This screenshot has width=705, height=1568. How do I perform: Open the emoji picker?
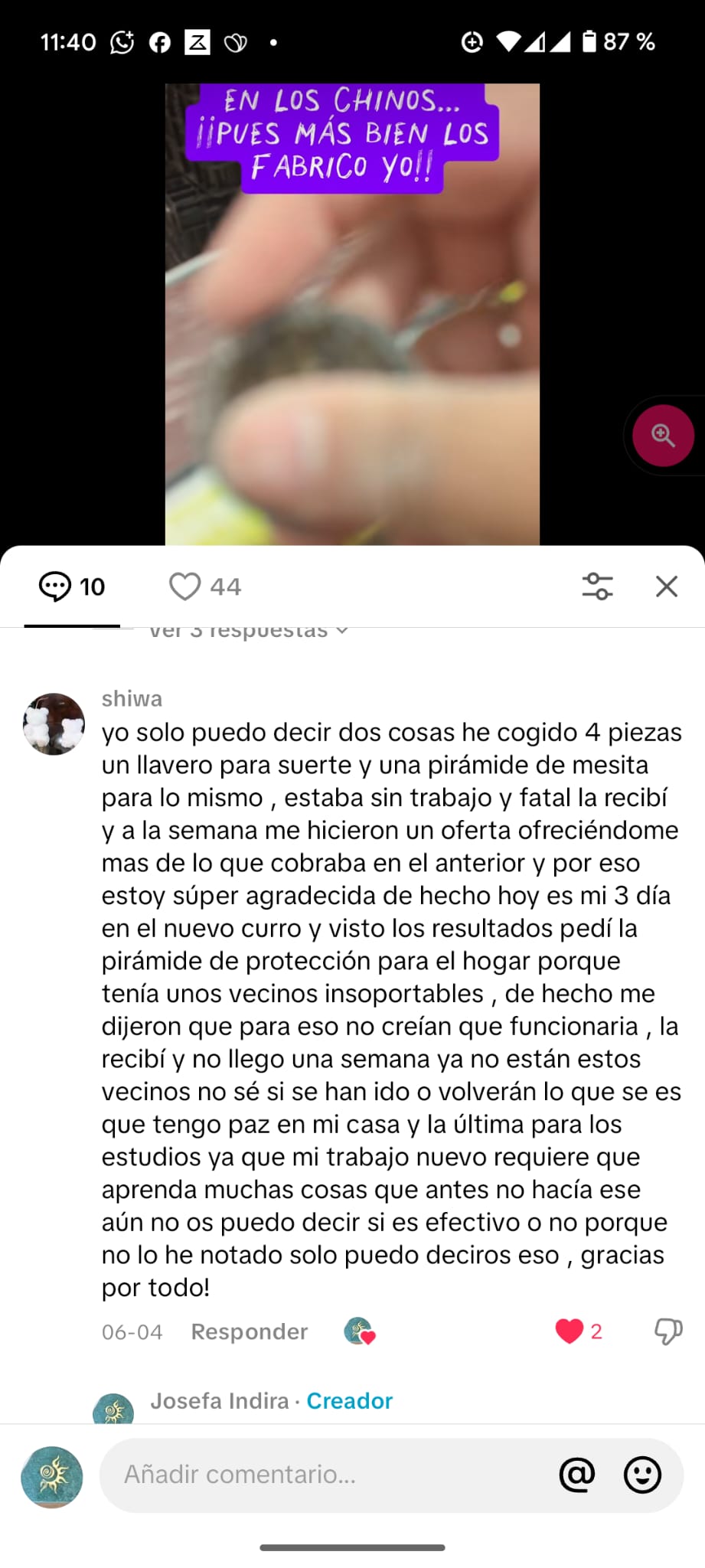pyautogui.click(x=642, y=1474)
